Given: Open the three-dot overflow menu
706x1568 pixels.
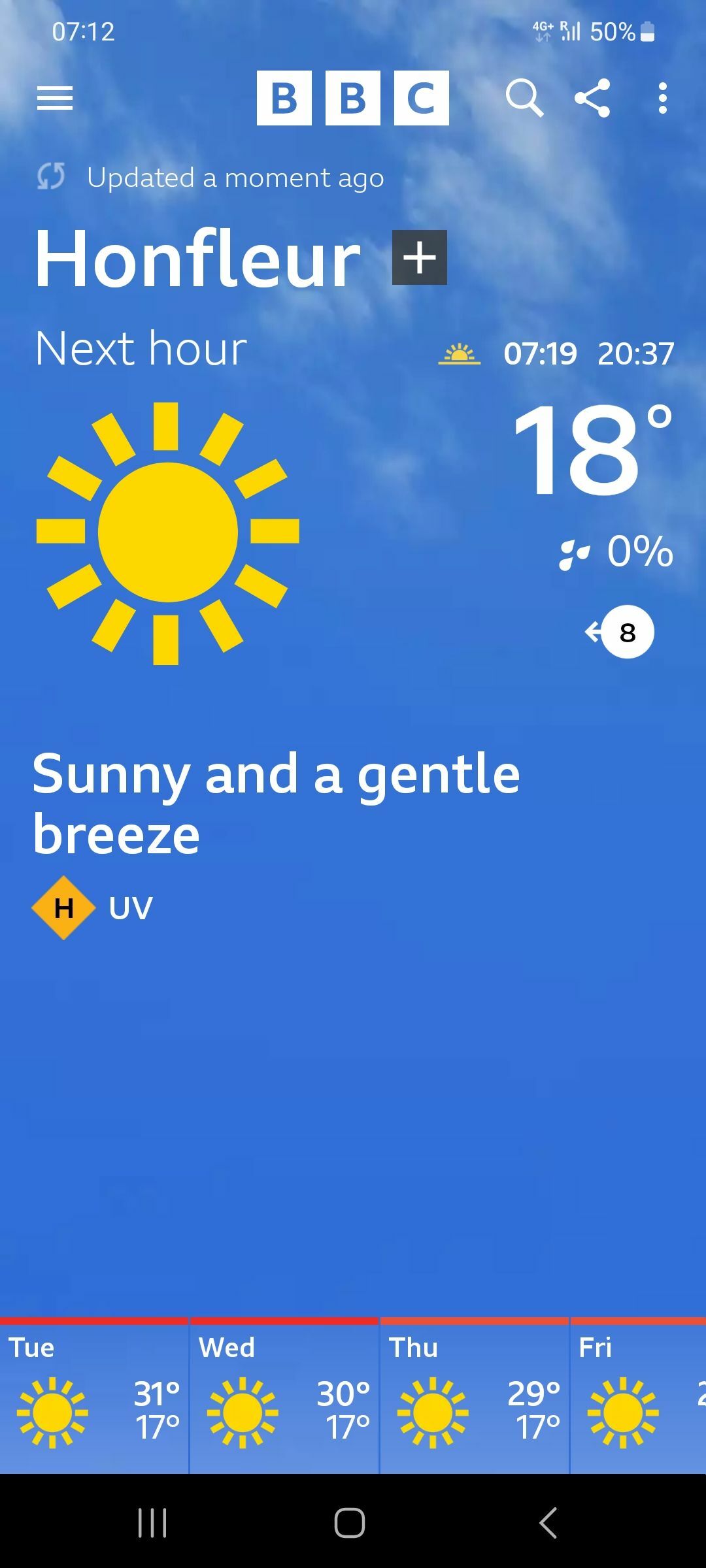Looking at the screenshot, I should click(663, 98).
